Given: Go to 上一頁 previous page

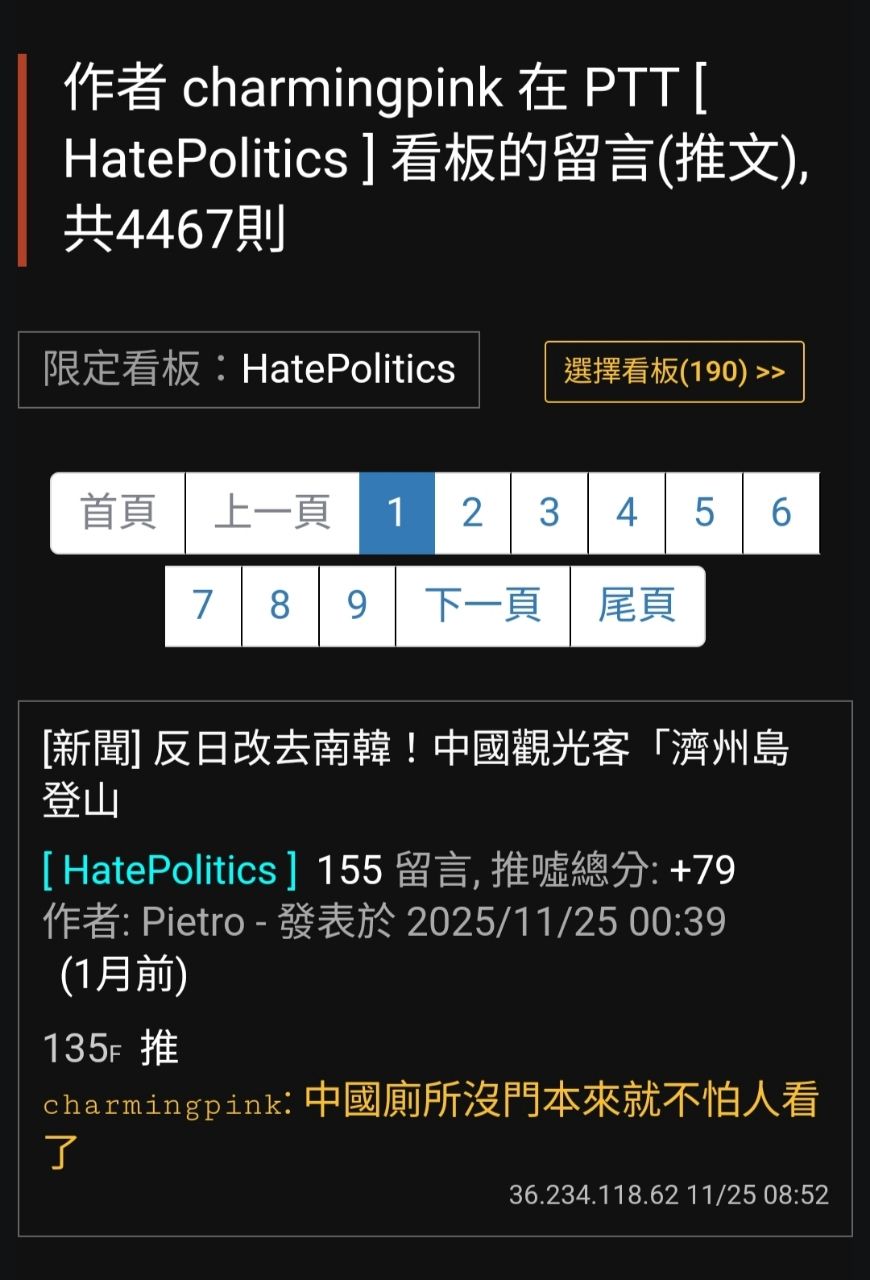Looking at the screenshot, I should click(272, 513).
